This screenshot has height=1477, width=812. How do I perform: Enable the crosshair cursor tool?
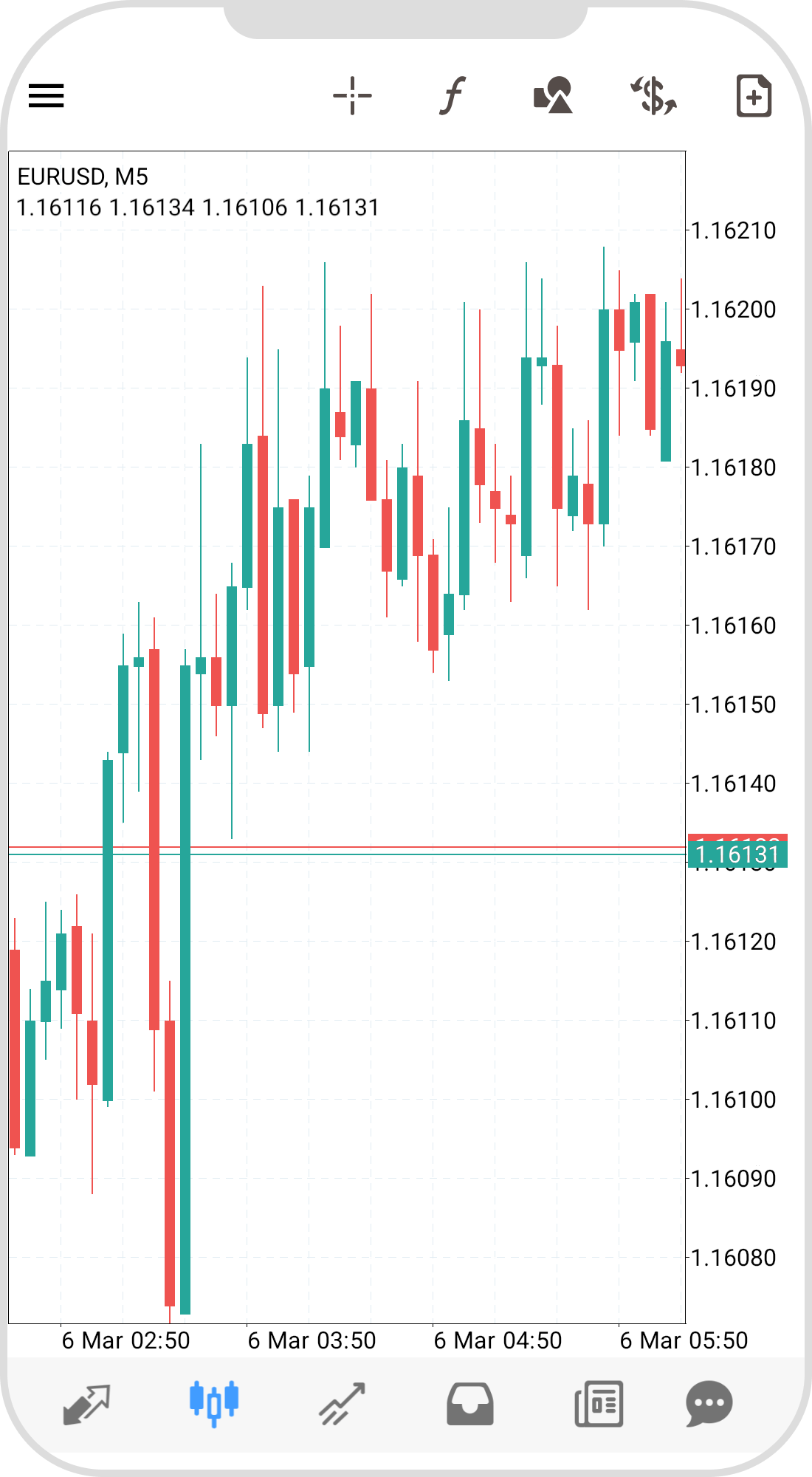click(352, 96)
